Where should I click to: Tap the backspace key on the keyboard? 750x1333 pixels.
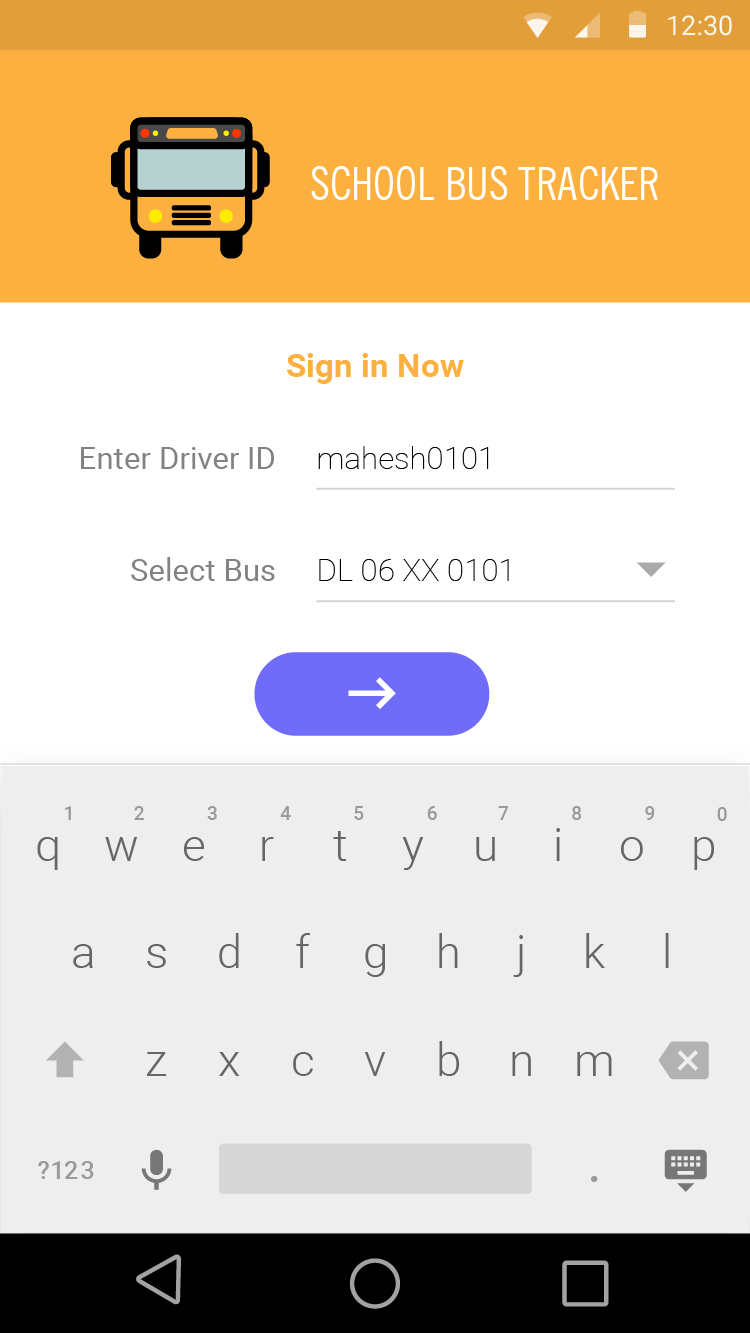pos(684,1061)
